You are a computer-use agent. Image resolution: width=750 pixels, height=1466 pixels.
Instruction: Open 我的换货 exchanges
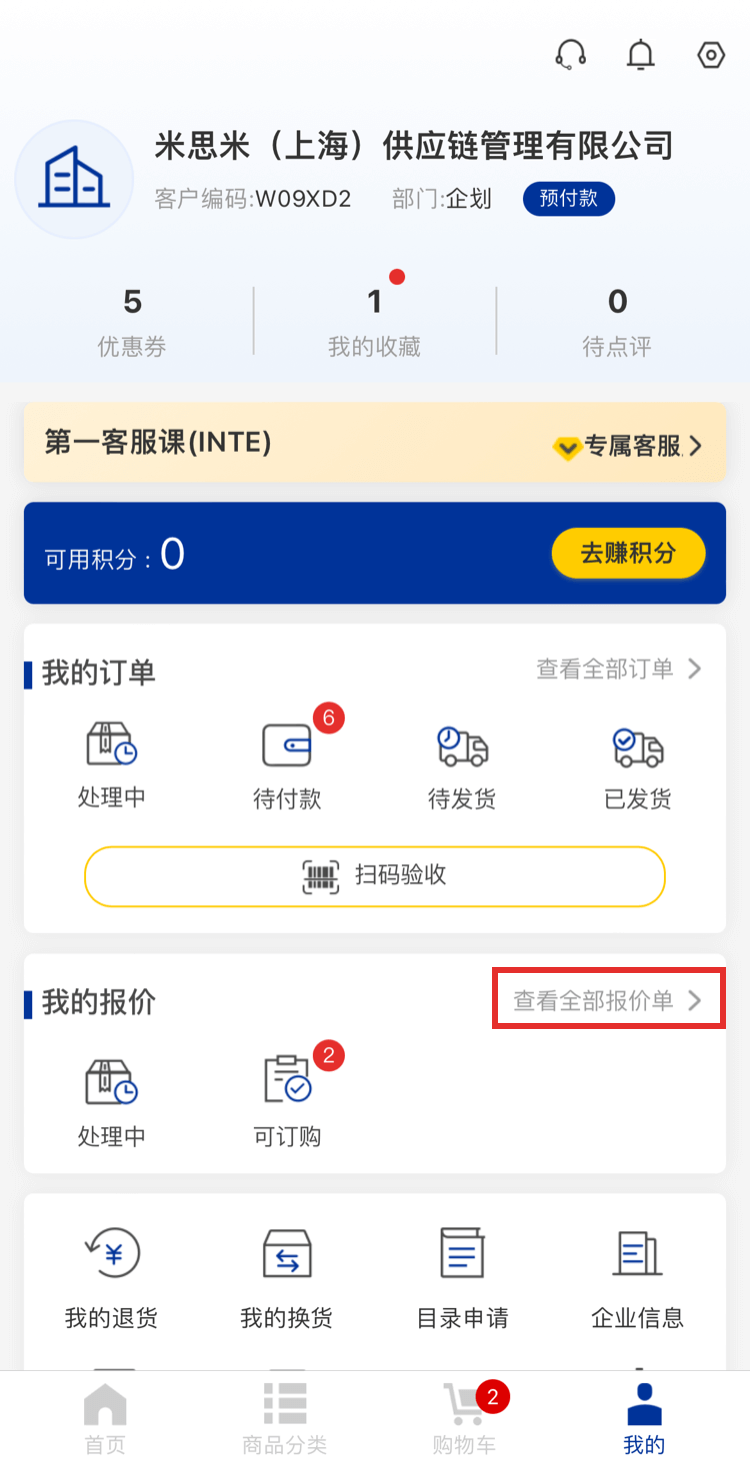tap(286, 1277)
